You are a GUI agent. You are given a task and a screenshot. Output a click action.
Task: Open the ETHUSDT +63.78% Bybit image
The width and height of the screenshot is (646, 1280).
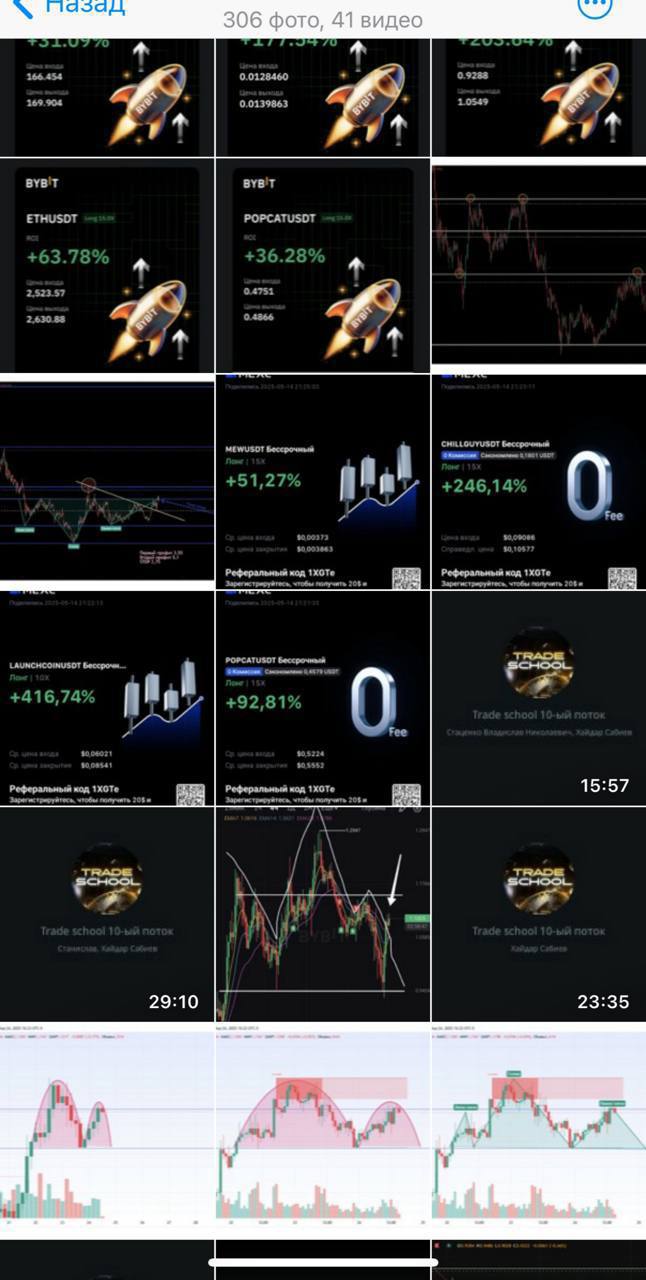[107, 265]
